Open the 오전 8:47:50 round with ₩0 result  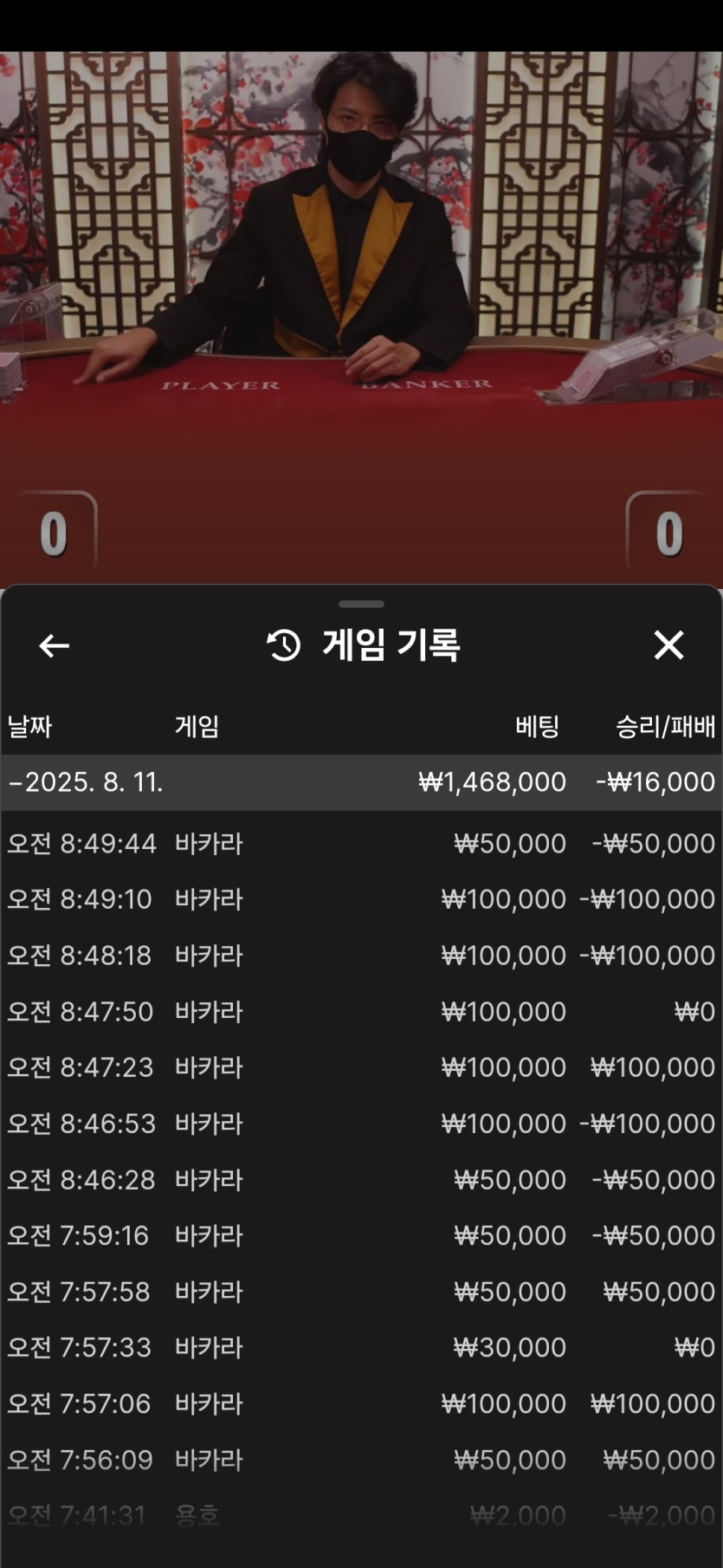pyautogui.click(x=361, y=1012)
